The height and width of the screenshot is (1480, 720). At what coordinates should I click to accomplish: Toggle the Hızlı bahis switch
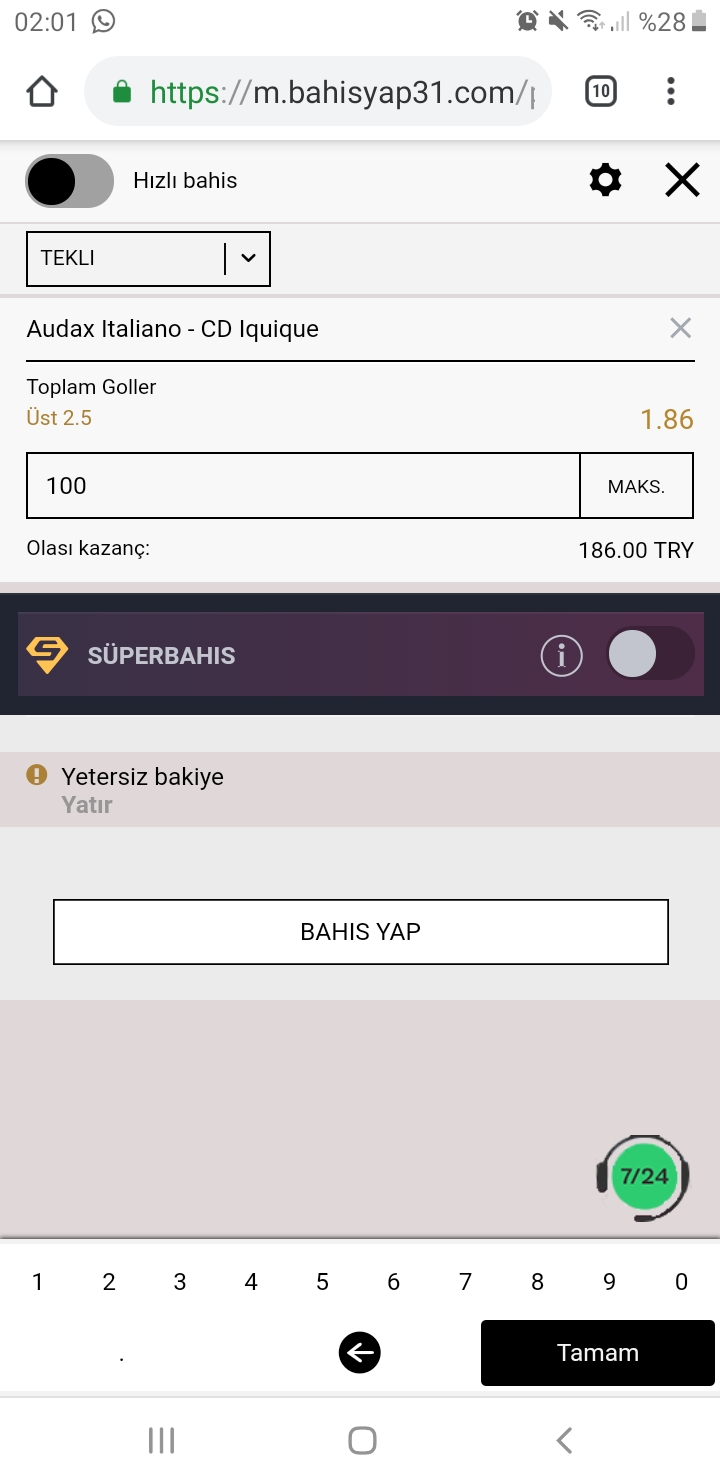(69, 181)
